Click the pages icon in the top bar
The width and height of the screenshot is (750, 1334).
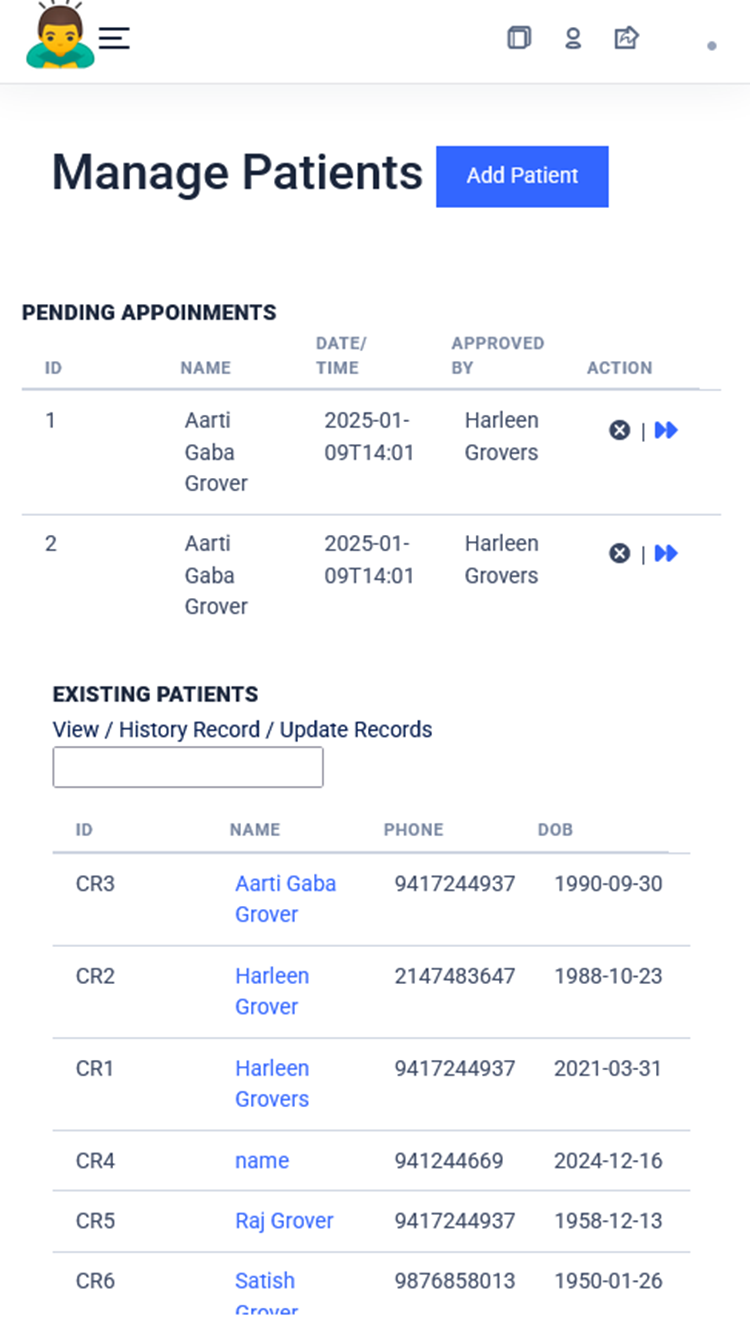point(519,38)
